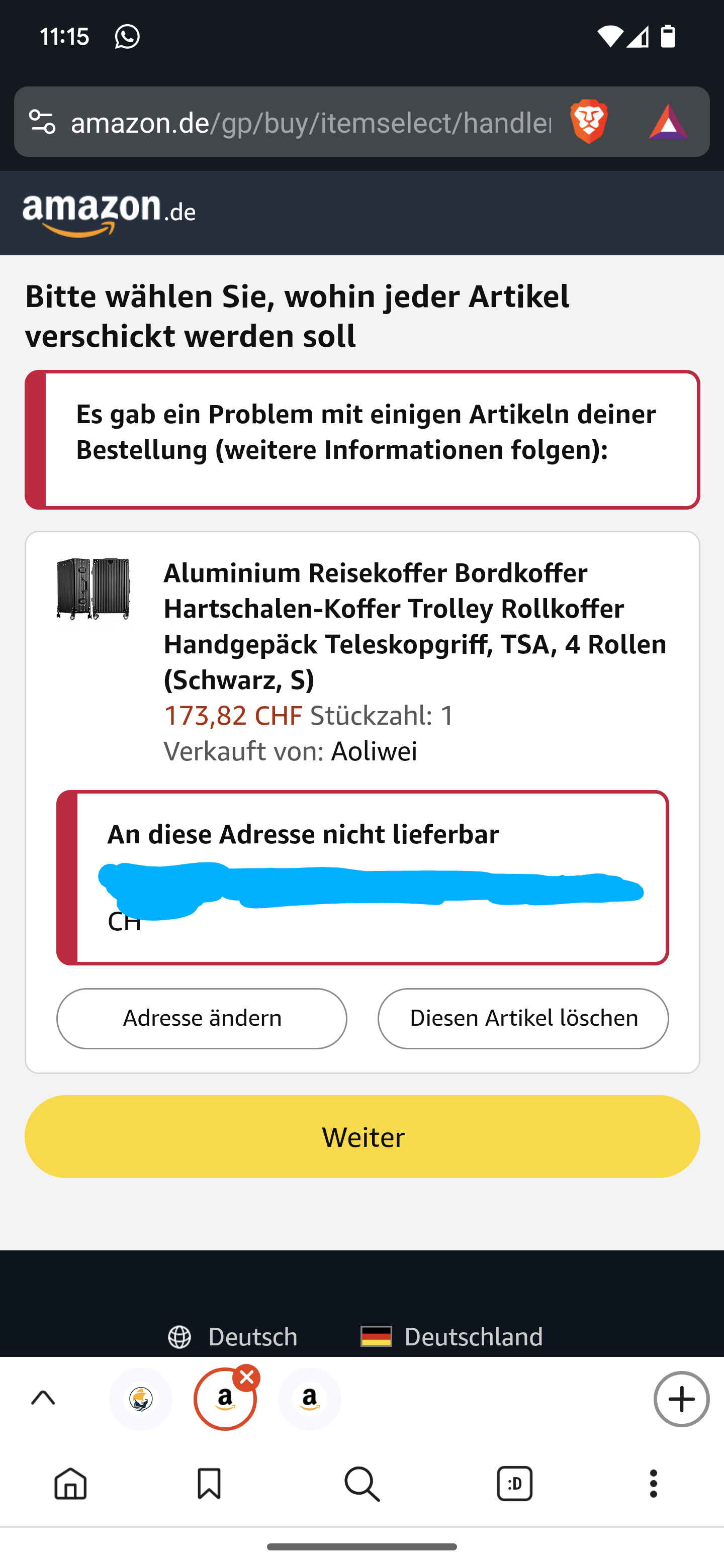
Task: Bookmark this page
Action: (x=209, y=1484)
